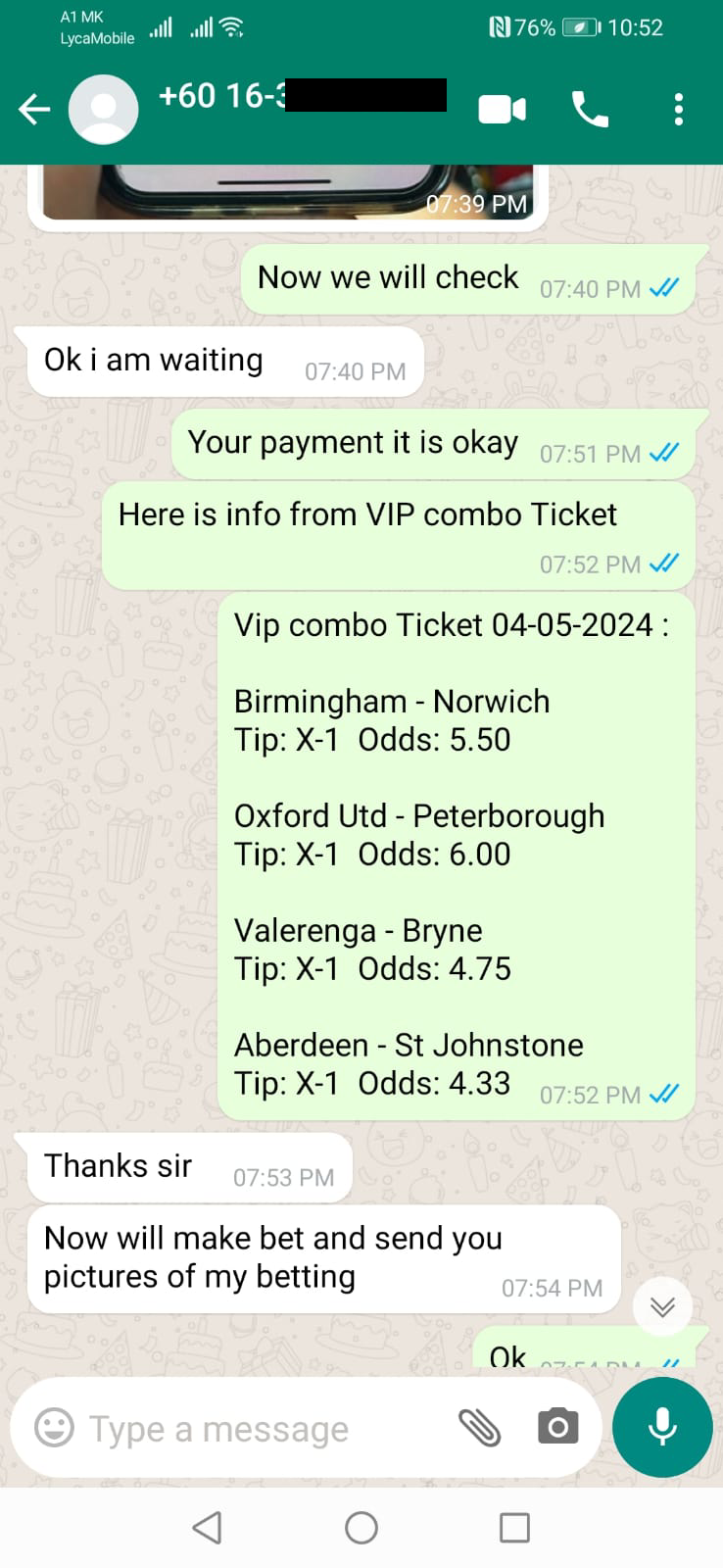Viewport: 723px width, 1568px height.
Task: Open the contact's profile picture
Action: (103, 109)
